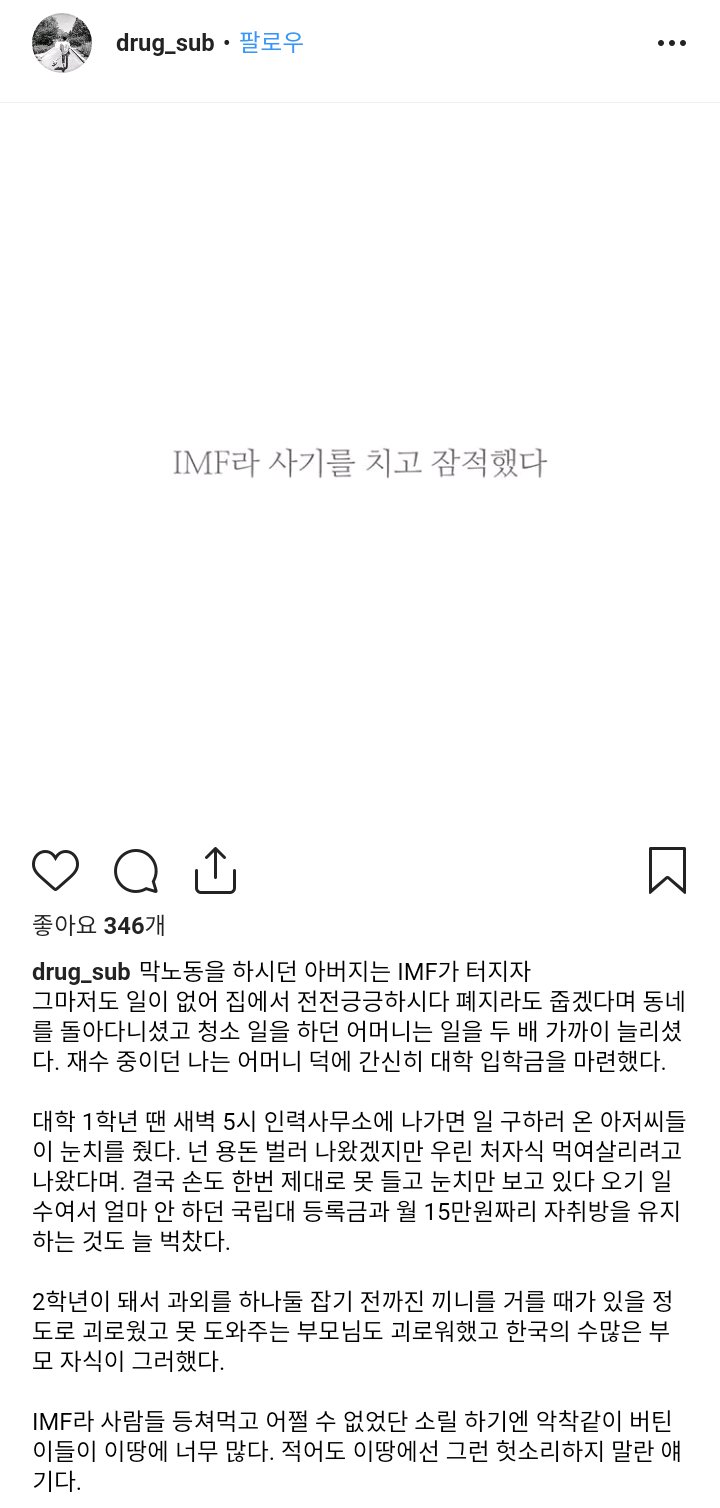Like this post with the heart icon
This screenshot has height=1508, width=720.
point(56,871)
